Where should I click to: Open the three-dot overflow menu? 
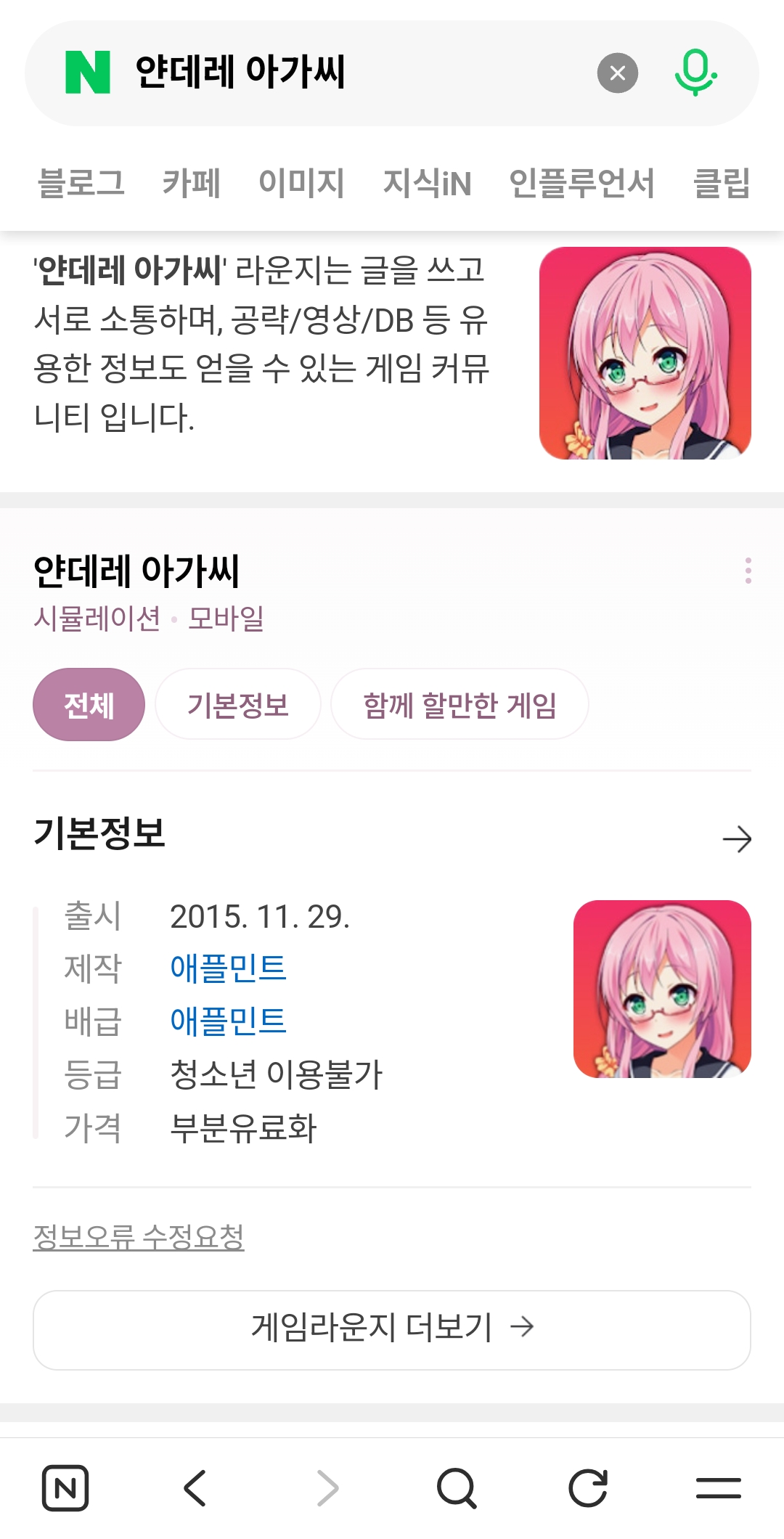tap(748, 571)
